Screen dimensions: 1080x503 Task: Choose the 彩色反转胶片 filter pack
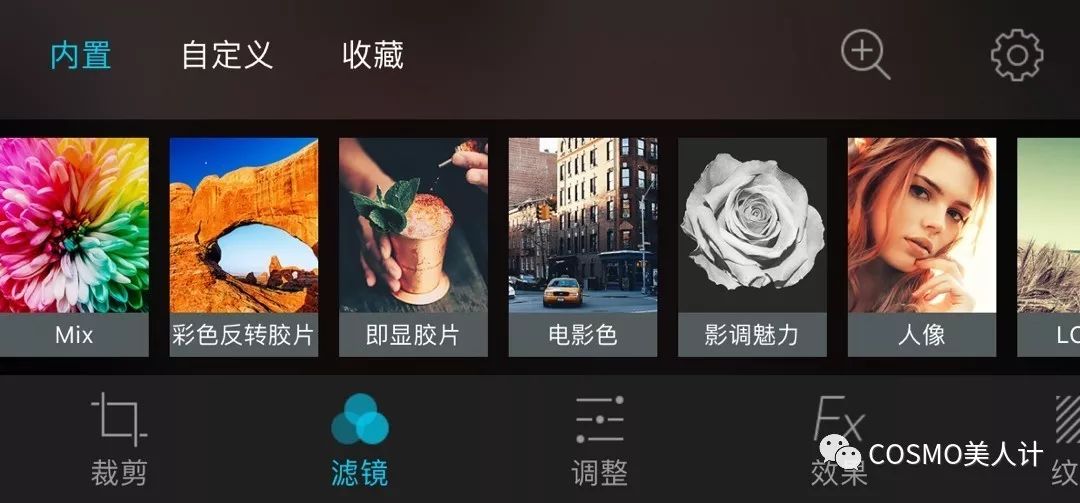[243, 246]
